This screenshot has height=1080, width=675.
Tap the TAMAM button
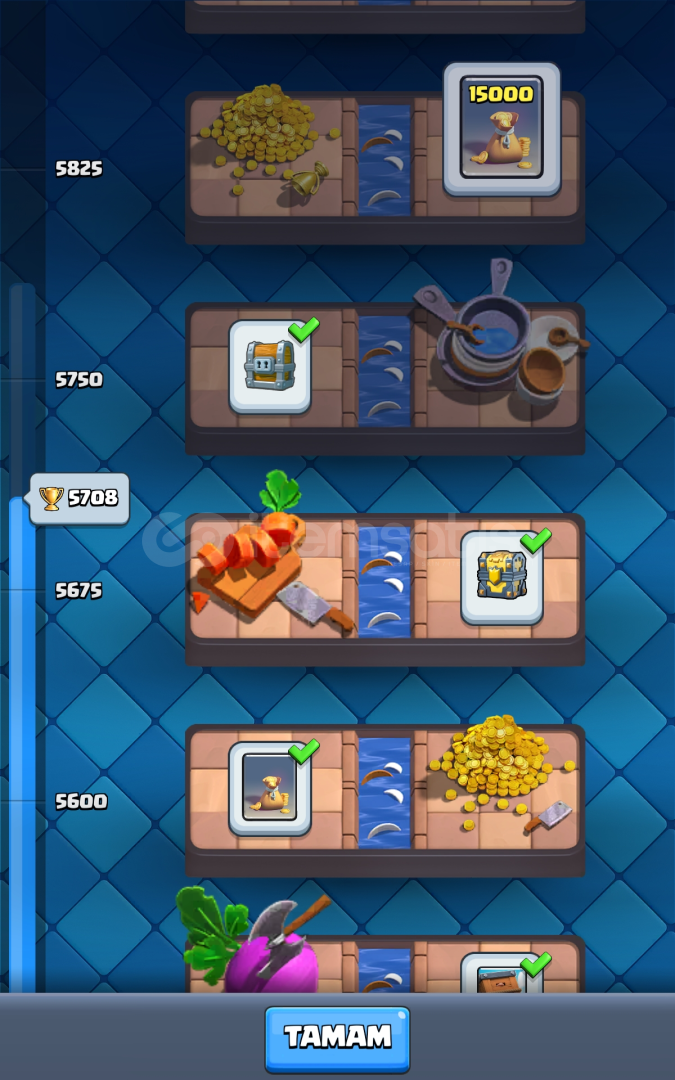coord(338,1039)
